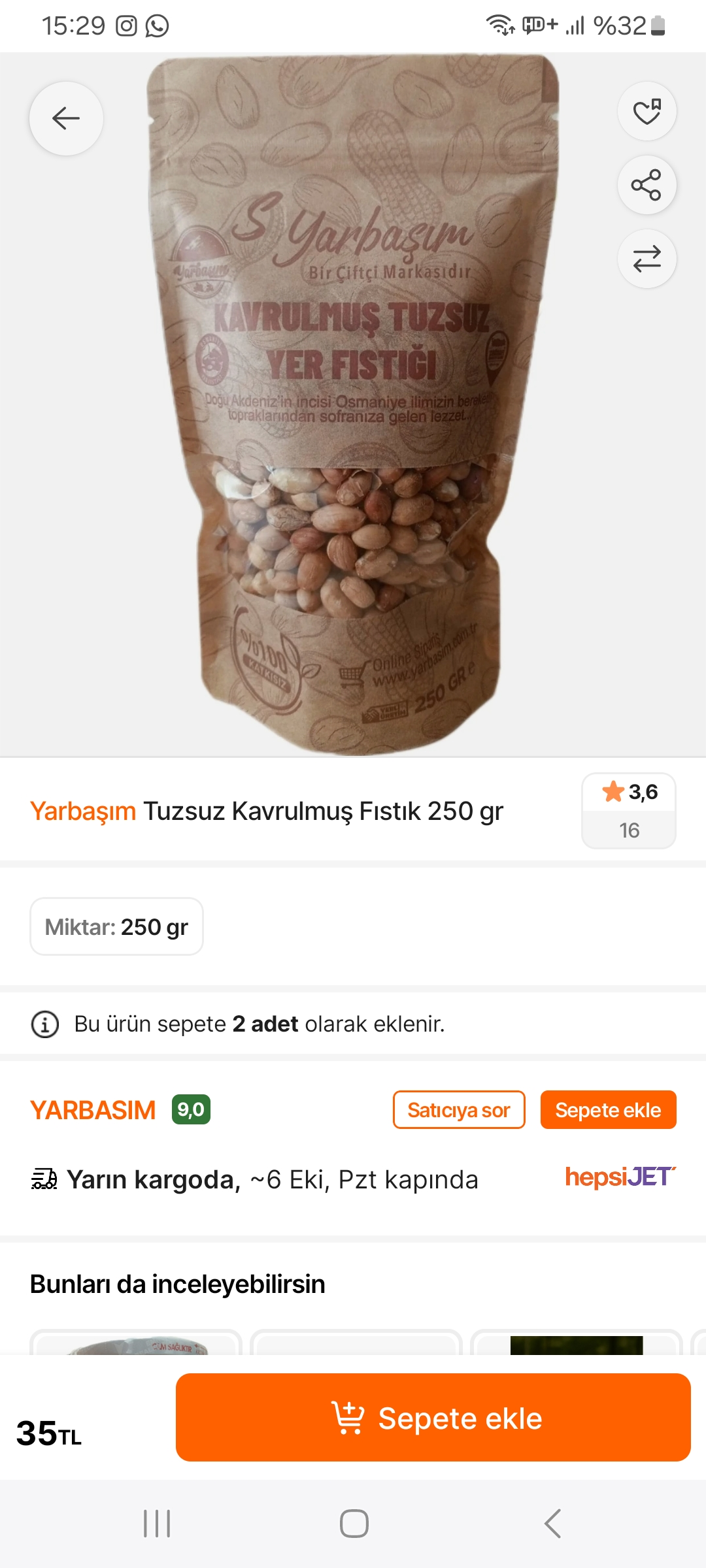Open the share icon

click(647, 185)
